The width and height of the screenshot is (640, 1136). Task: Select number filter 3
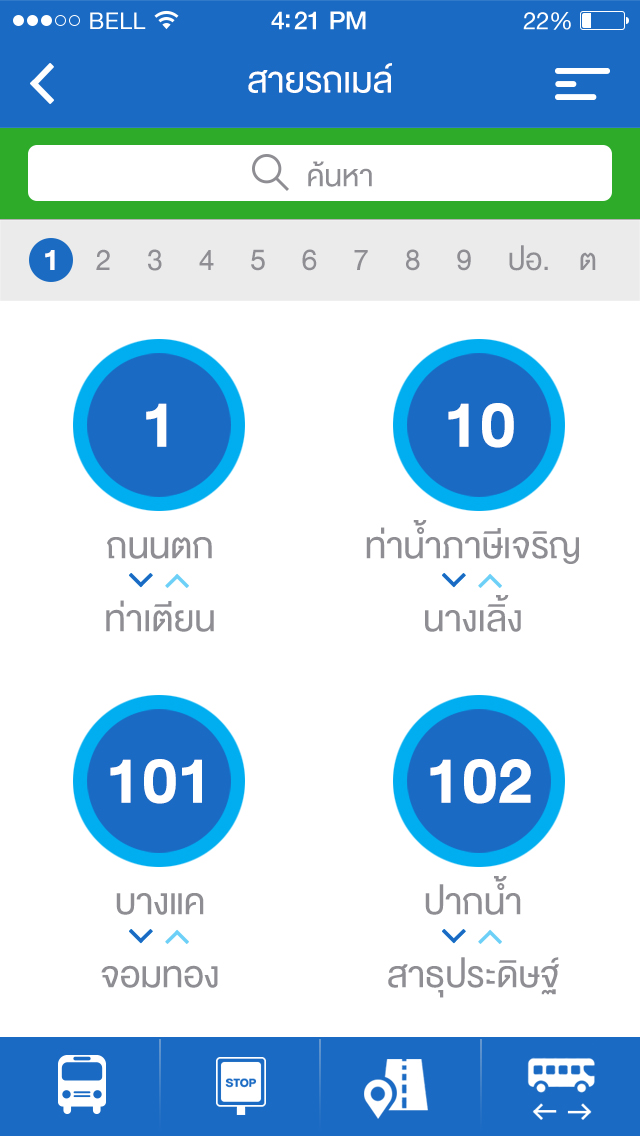[154, 260]
